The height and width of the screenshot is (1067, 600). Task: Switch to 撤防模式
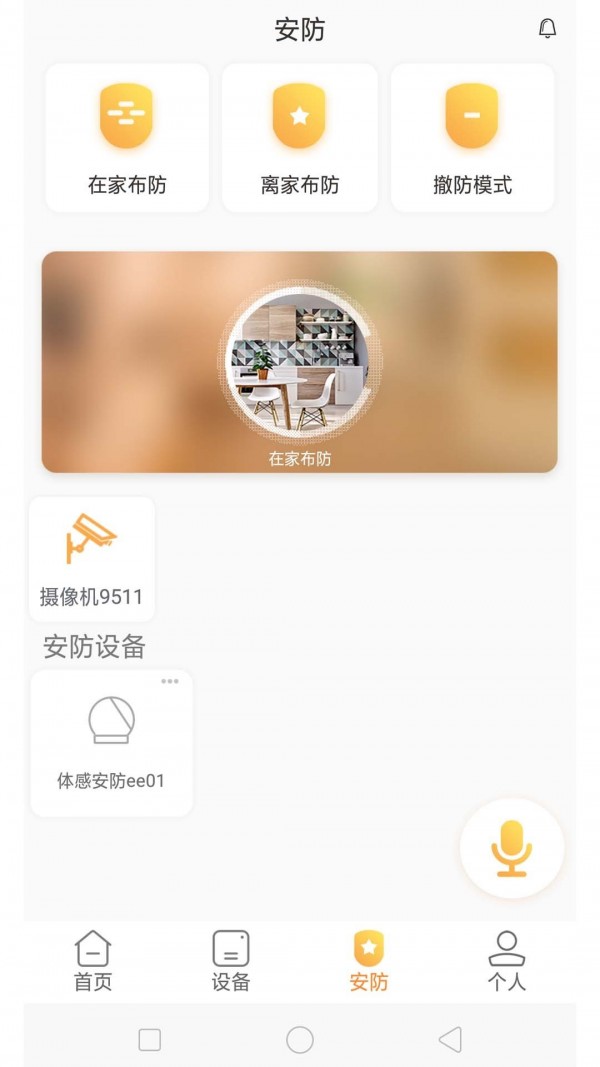pos(472,138)
